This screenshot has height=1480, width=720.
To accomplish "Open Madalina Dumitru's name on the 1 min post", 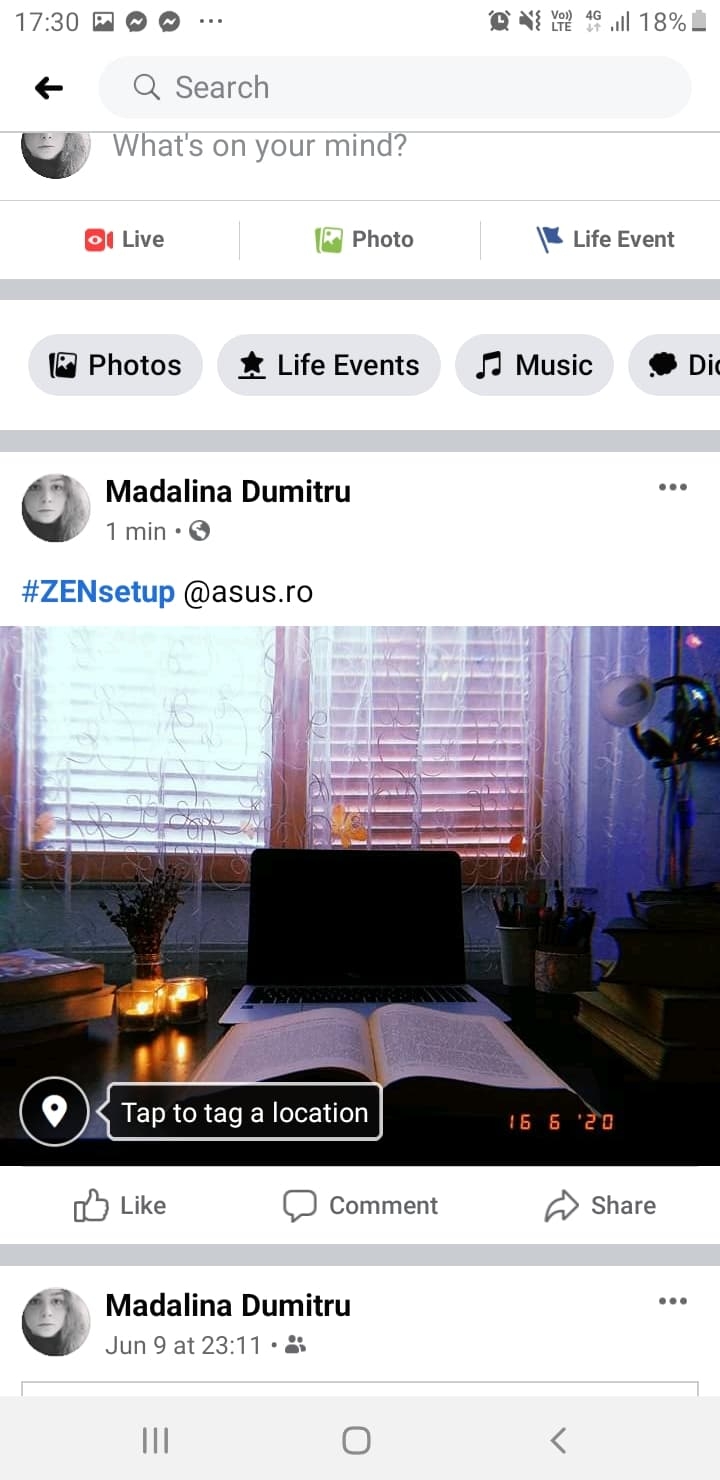I will click(228, 491).
